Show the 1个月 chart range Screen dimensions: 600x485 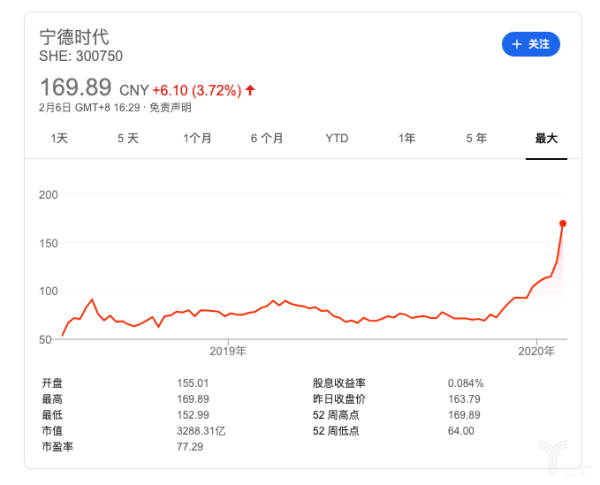pos(197,138)
